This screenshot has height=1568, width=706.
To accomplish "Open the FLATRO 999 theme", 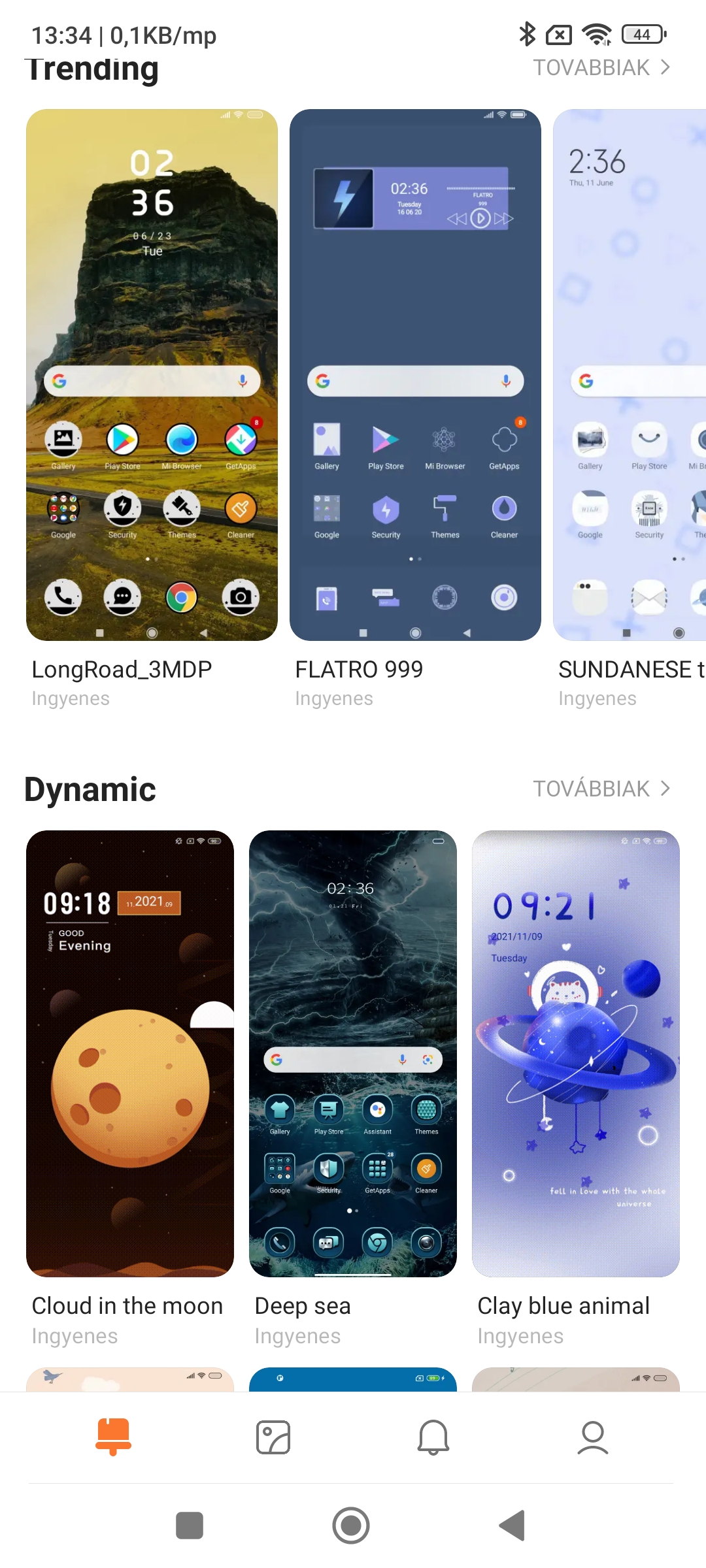I will (415, 374).
